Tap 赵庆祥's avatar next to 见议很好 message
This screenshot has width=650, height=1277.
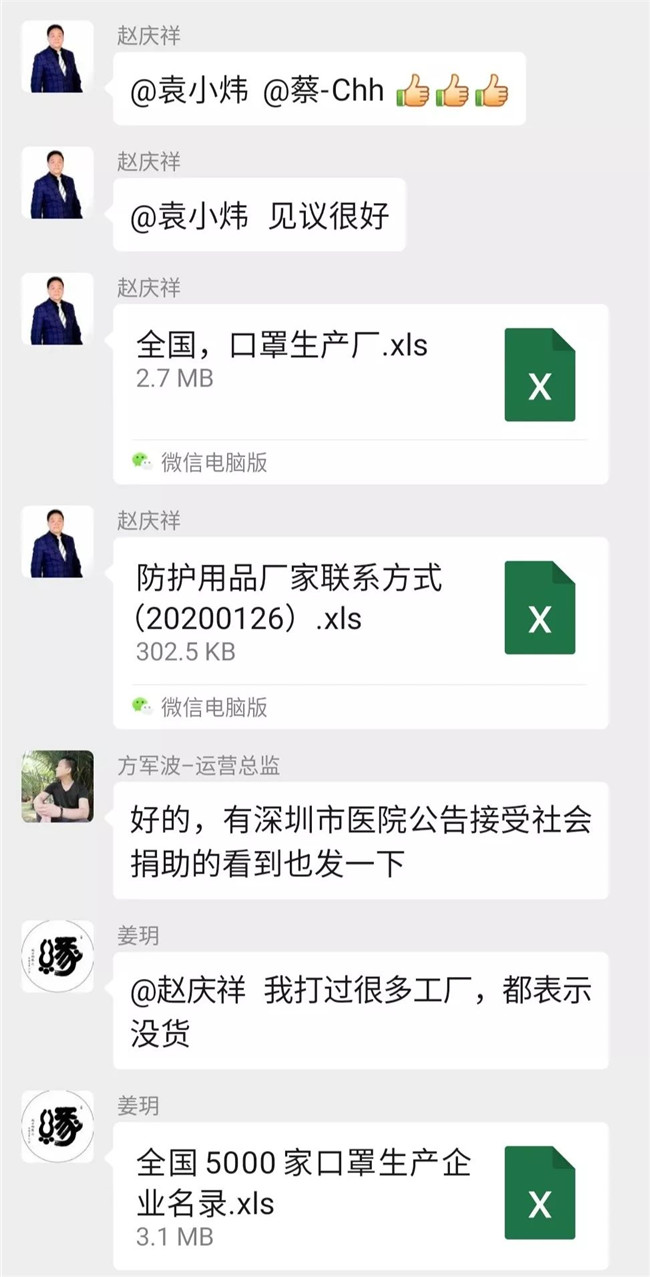[x=58, y=183]
